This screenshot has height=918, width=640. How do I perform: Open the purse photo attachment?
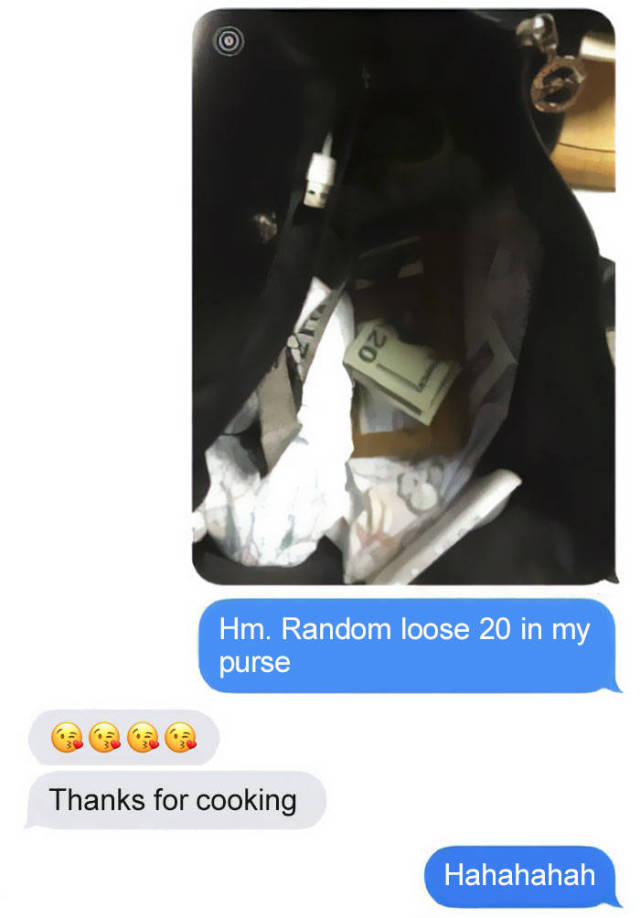(403, 296)
